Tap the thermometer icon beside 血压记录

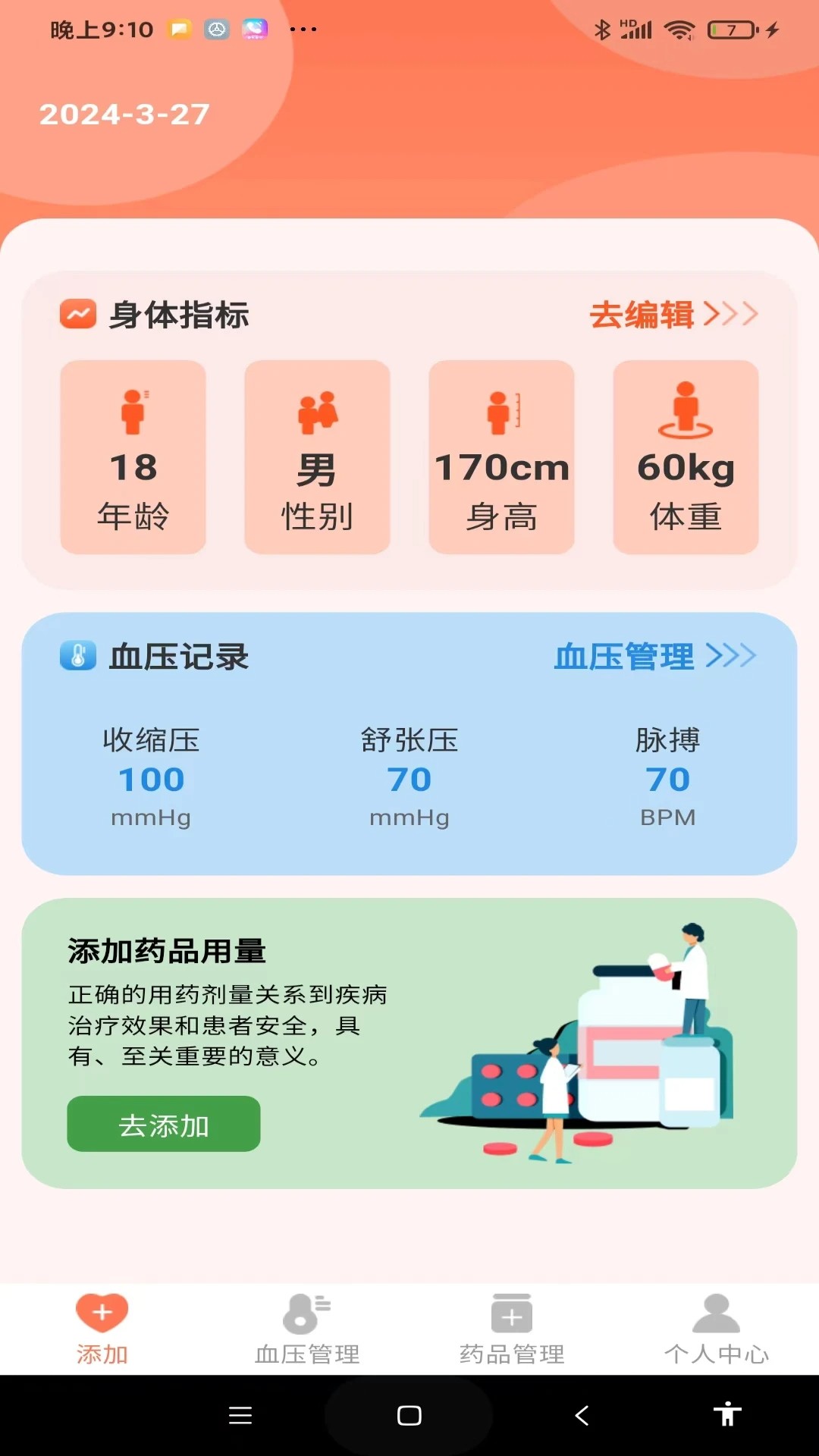pos(78,657)
